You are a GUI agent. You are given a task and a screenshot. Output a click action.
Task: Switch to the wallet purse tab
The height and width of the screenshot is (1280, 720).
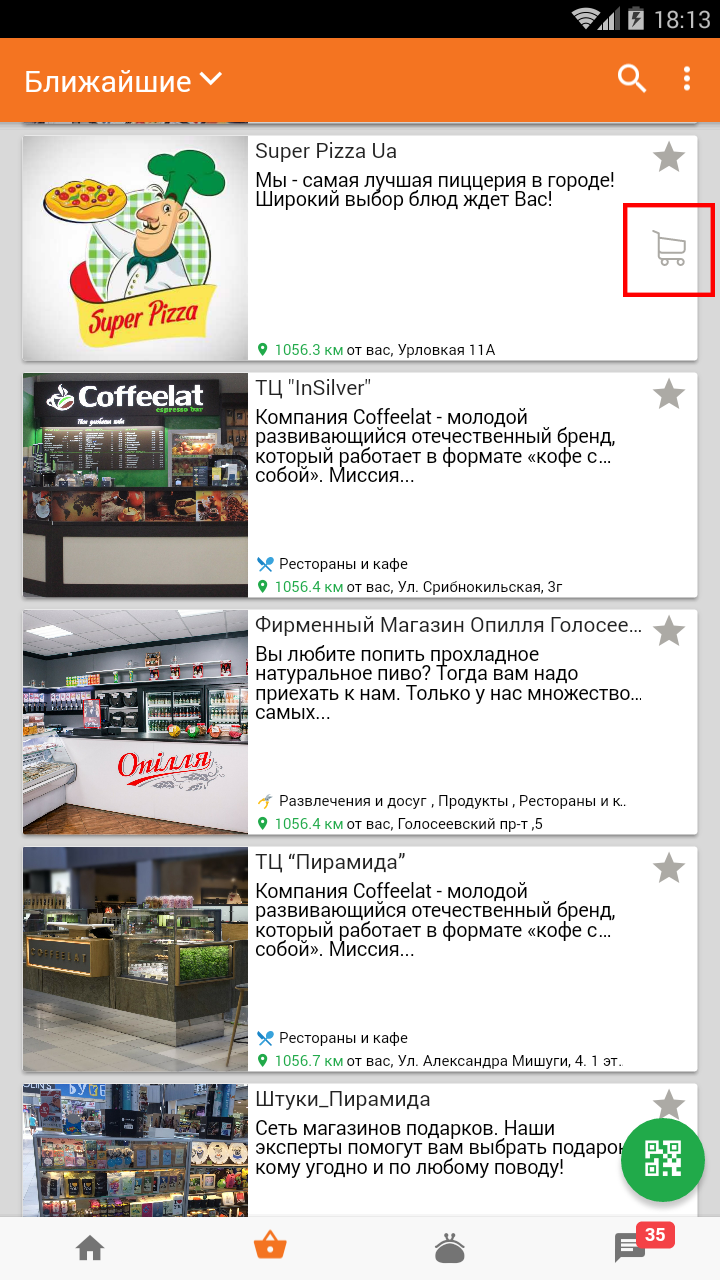(450, 1248)
